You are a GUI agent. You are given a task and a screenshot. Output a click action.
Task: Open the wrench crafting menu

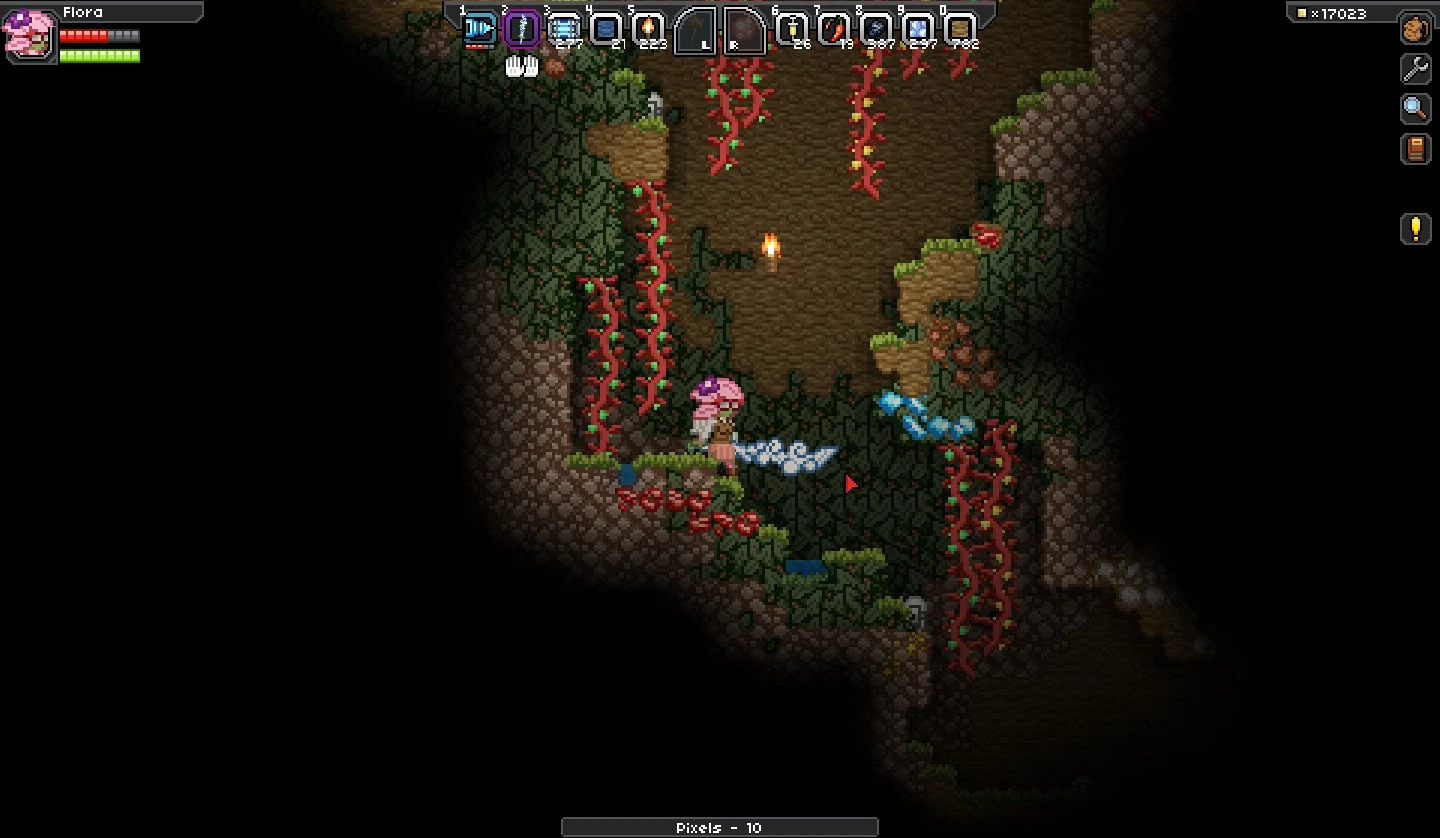(1415, 68)
